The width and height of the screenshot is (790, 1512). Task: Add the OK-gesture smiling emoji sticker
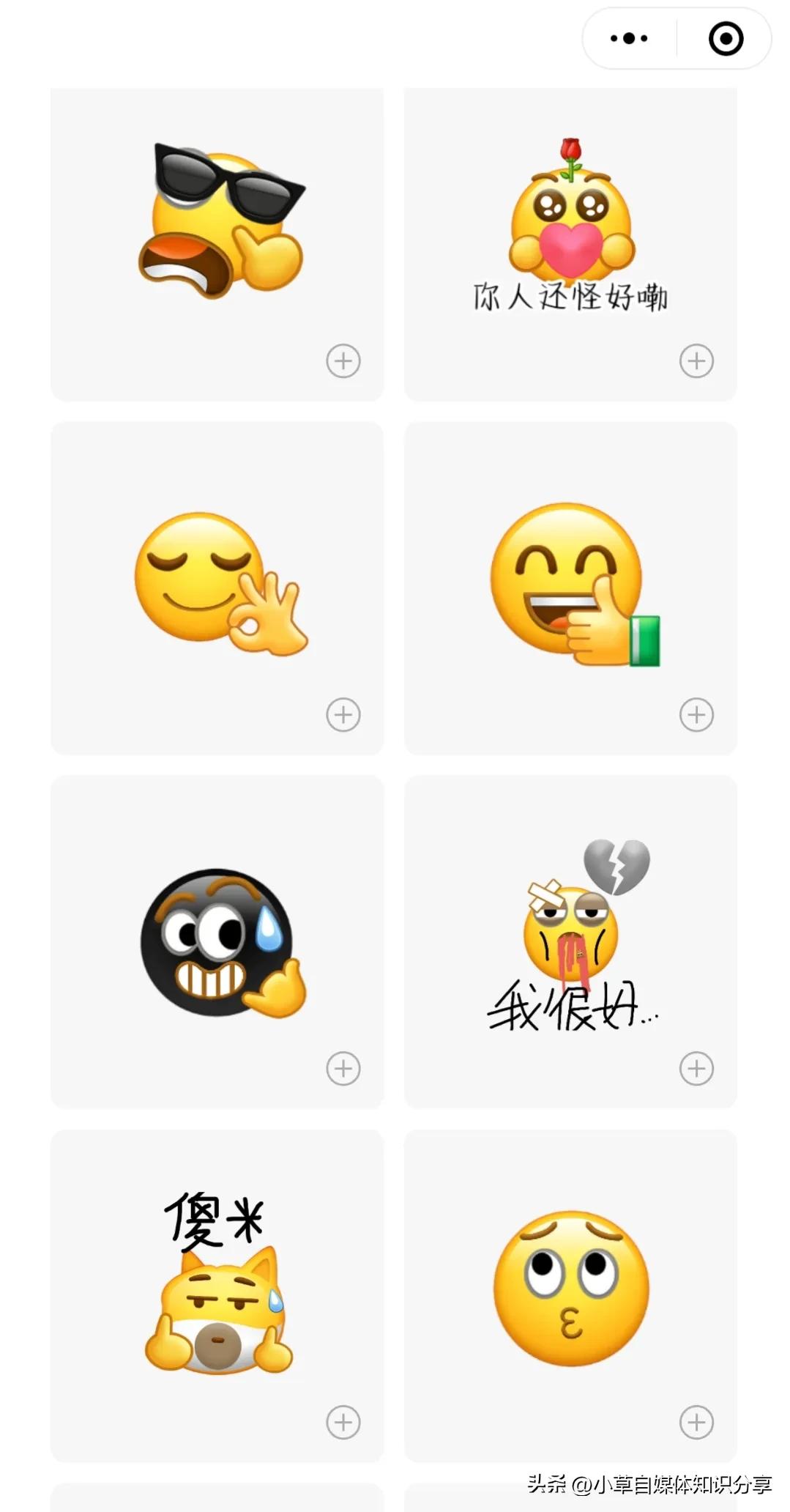coord(344,716)
